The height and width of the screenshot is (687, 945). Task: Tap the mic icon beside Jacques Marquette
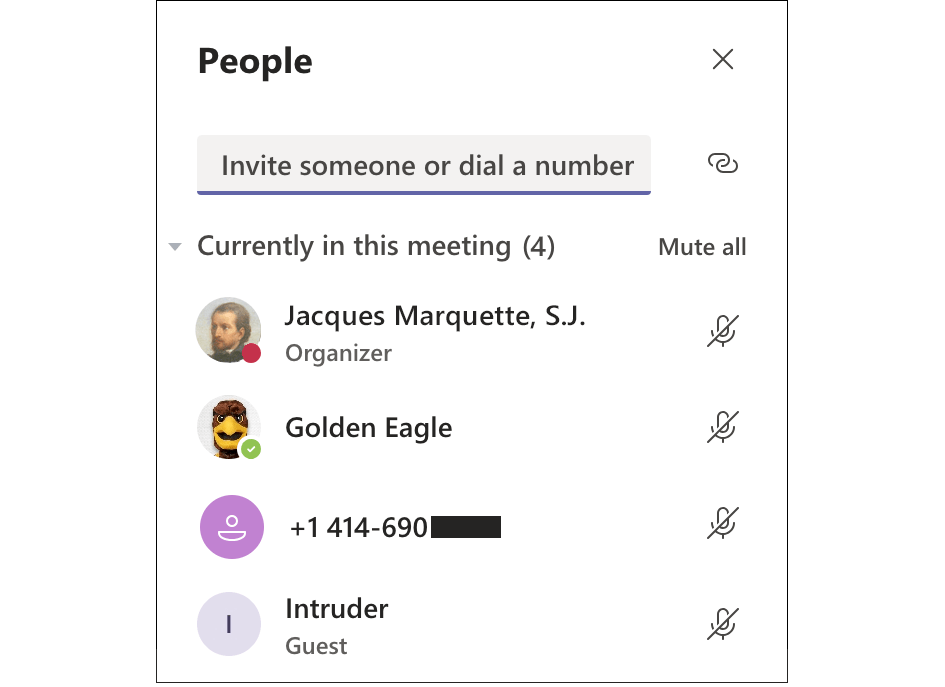click(722, 331)
